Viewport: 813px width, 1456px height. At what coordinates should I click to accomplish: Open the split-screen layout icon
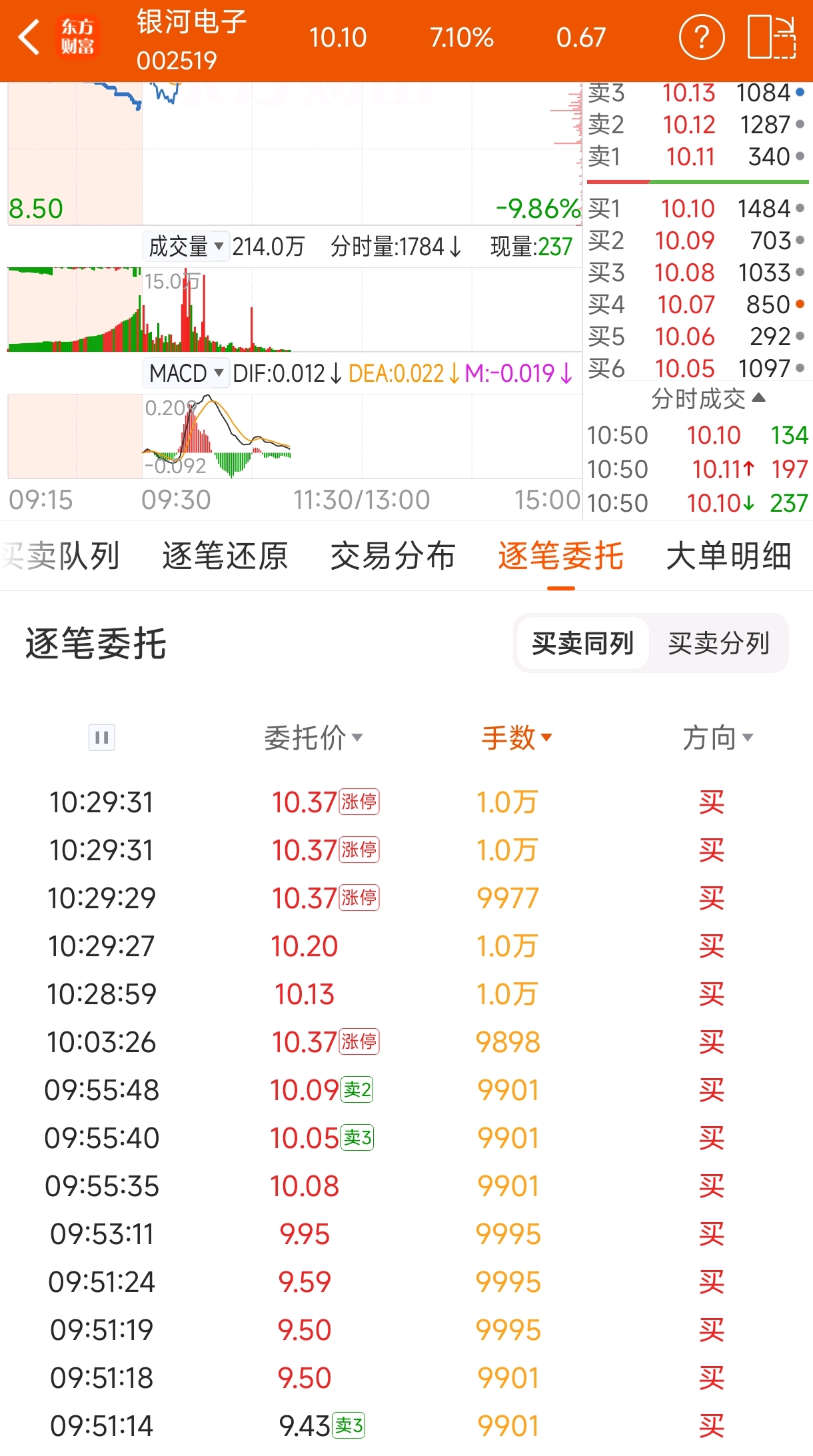[771, 37]
